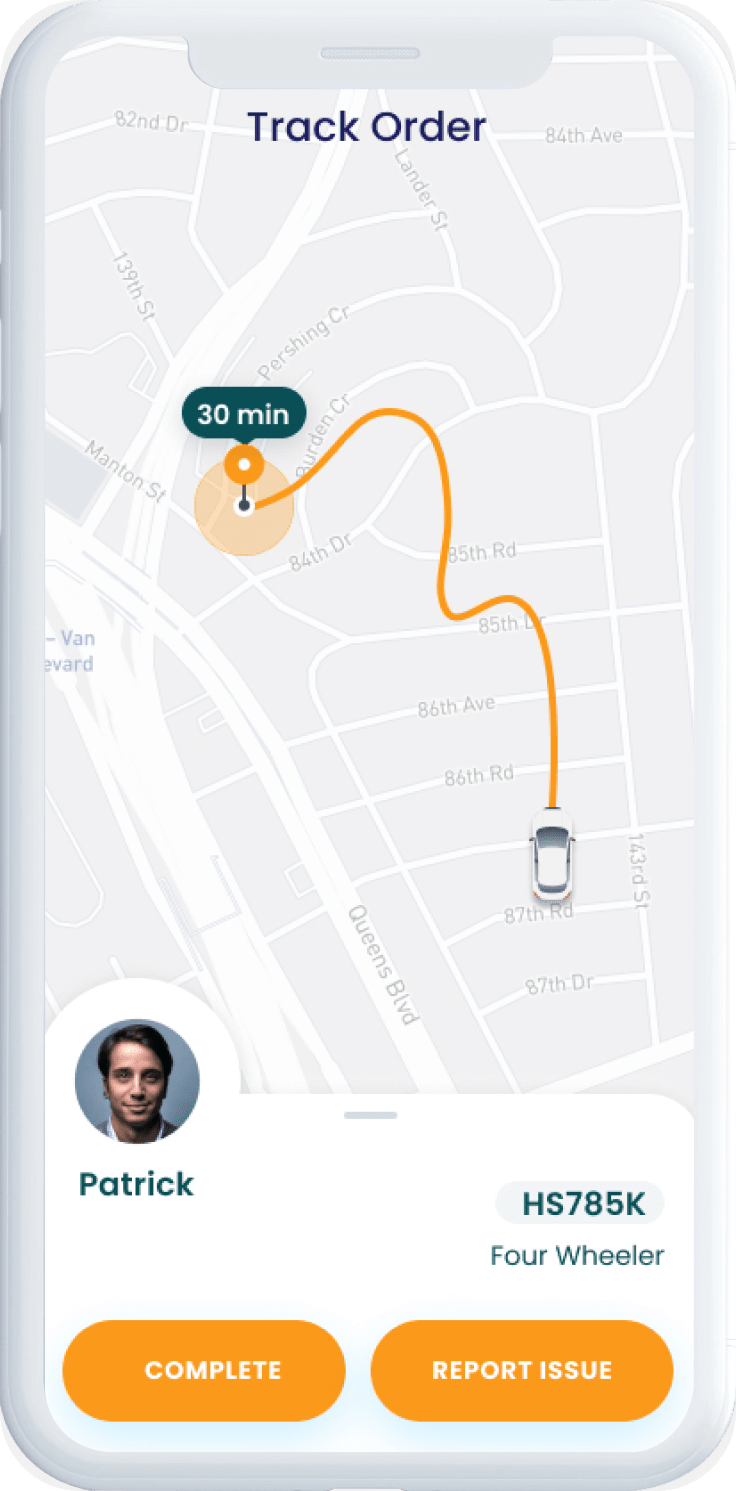Select the HS785K license plate badge
Screen dimensions: 736x1491
tap(580, 1204)
